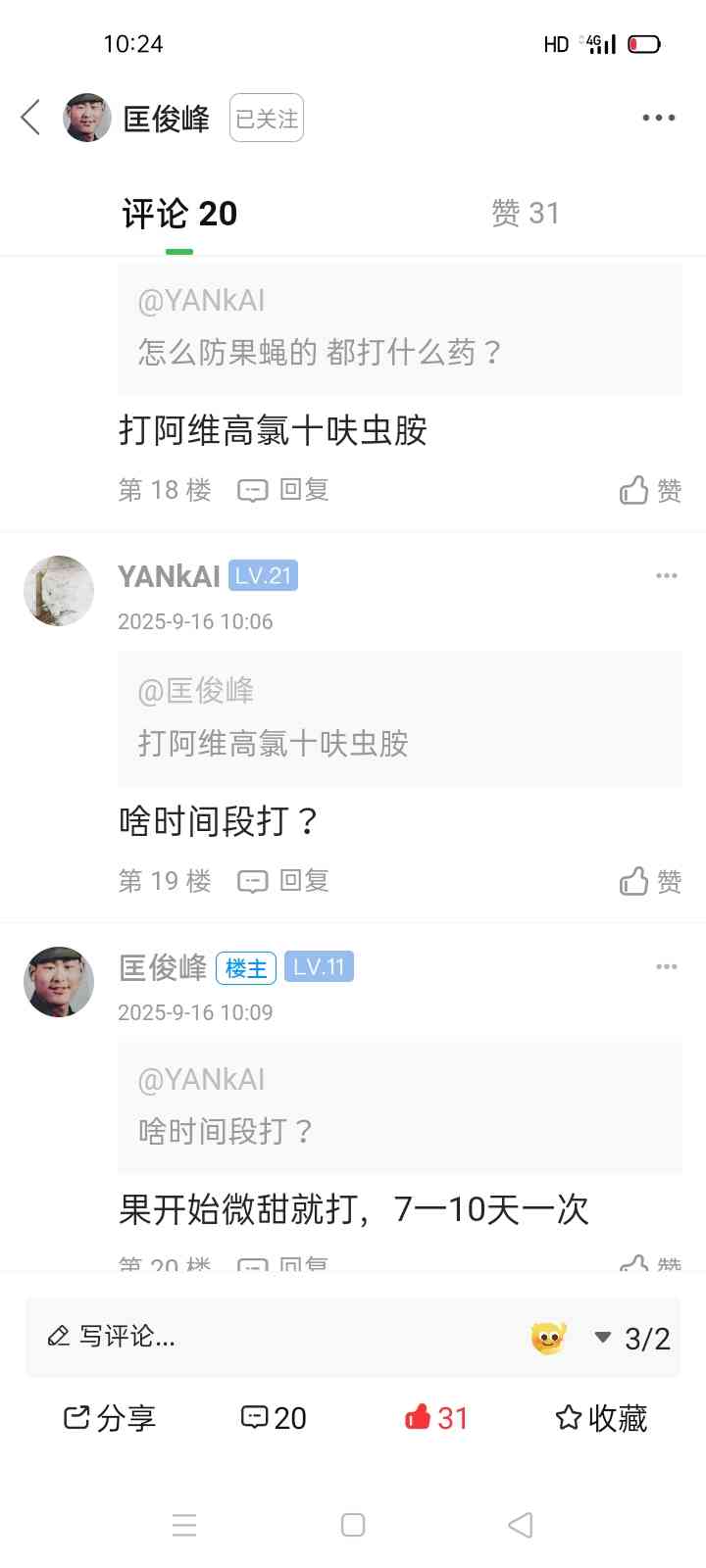This screenshot has width=706, height=1568.
Task: Tap the 已关注 follow button
Action: pos(267,119)
